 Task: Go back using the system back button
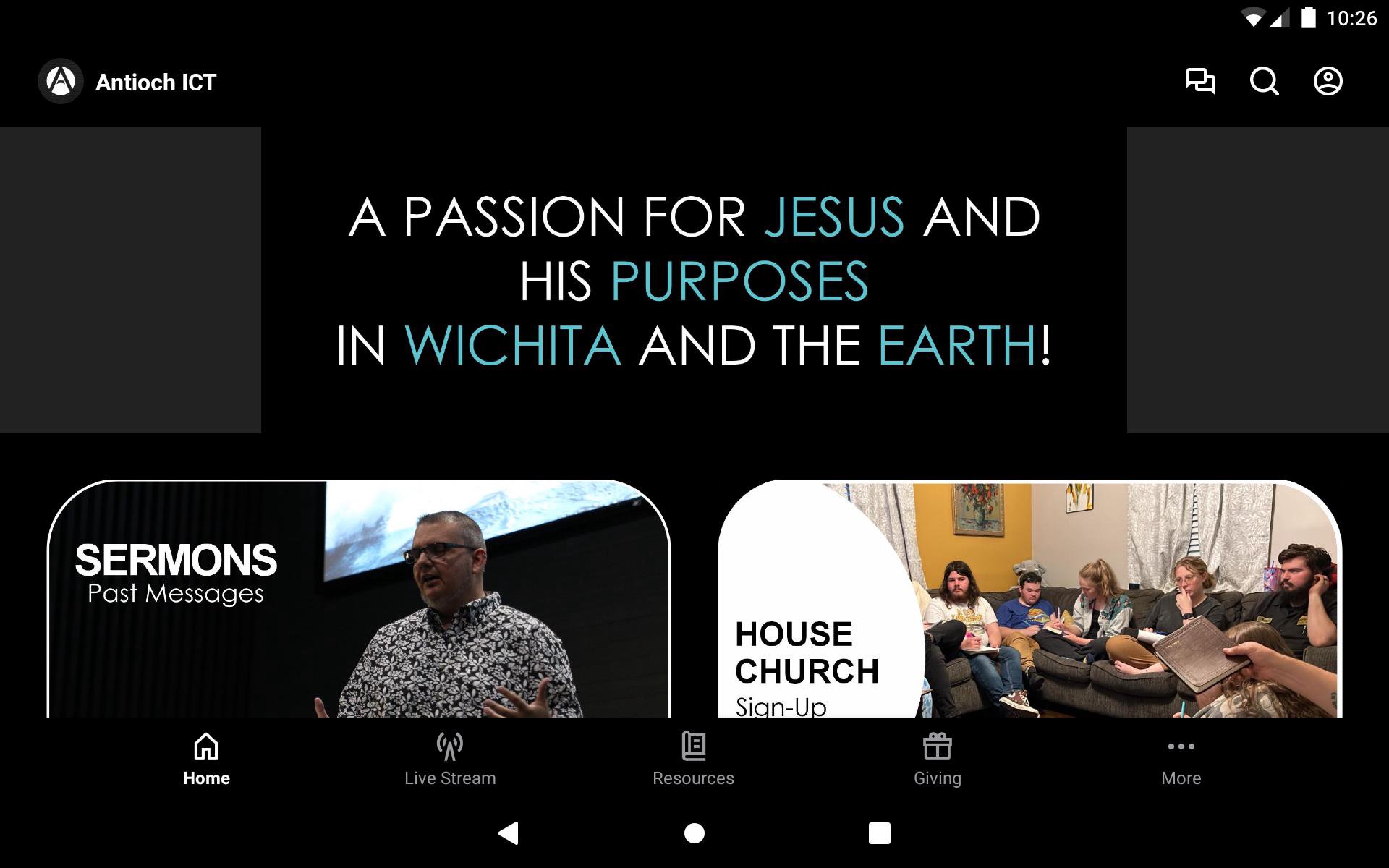509,833
